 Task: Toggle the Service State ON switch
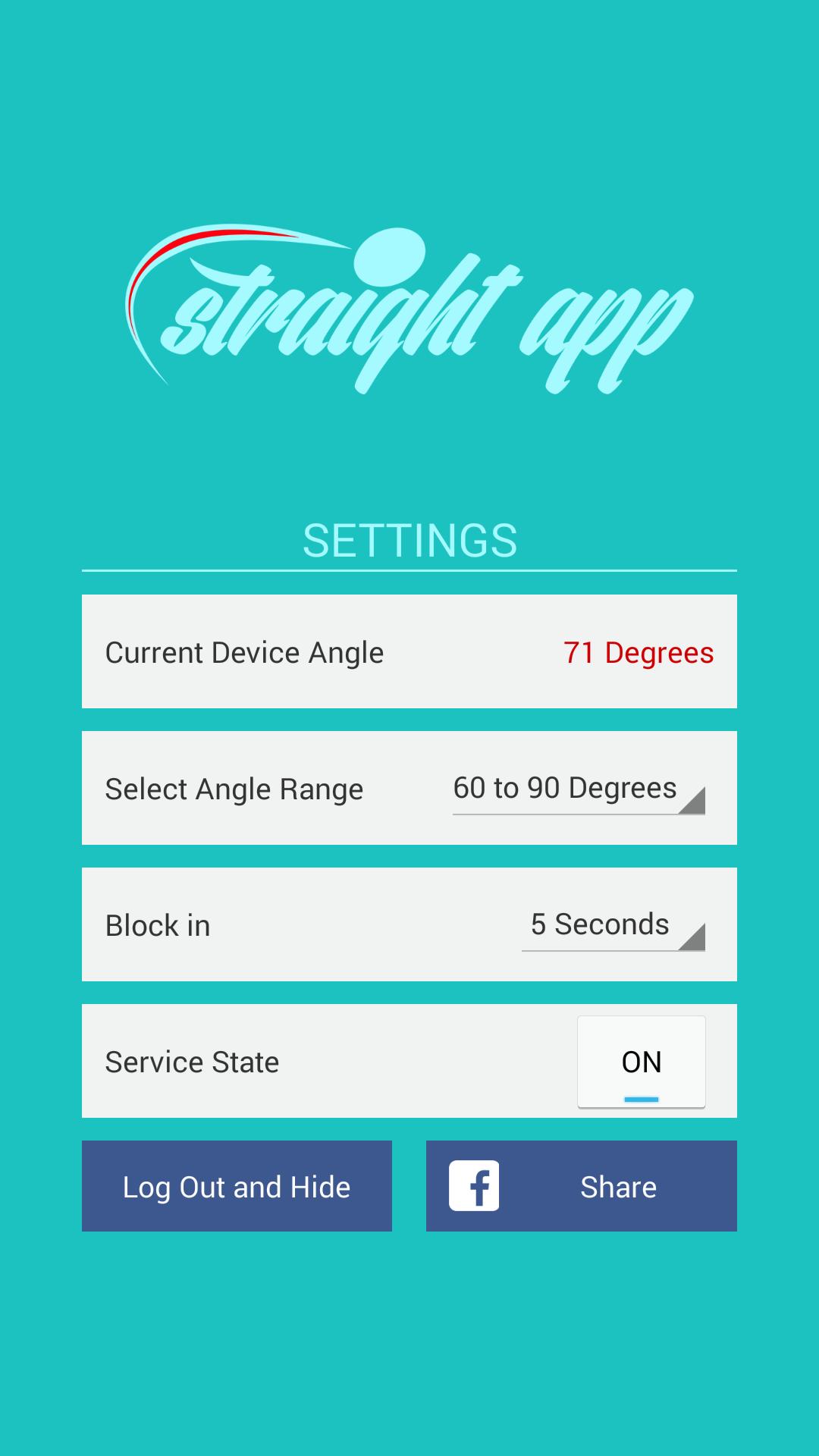pyautogui.click(x=641, y=1062)
